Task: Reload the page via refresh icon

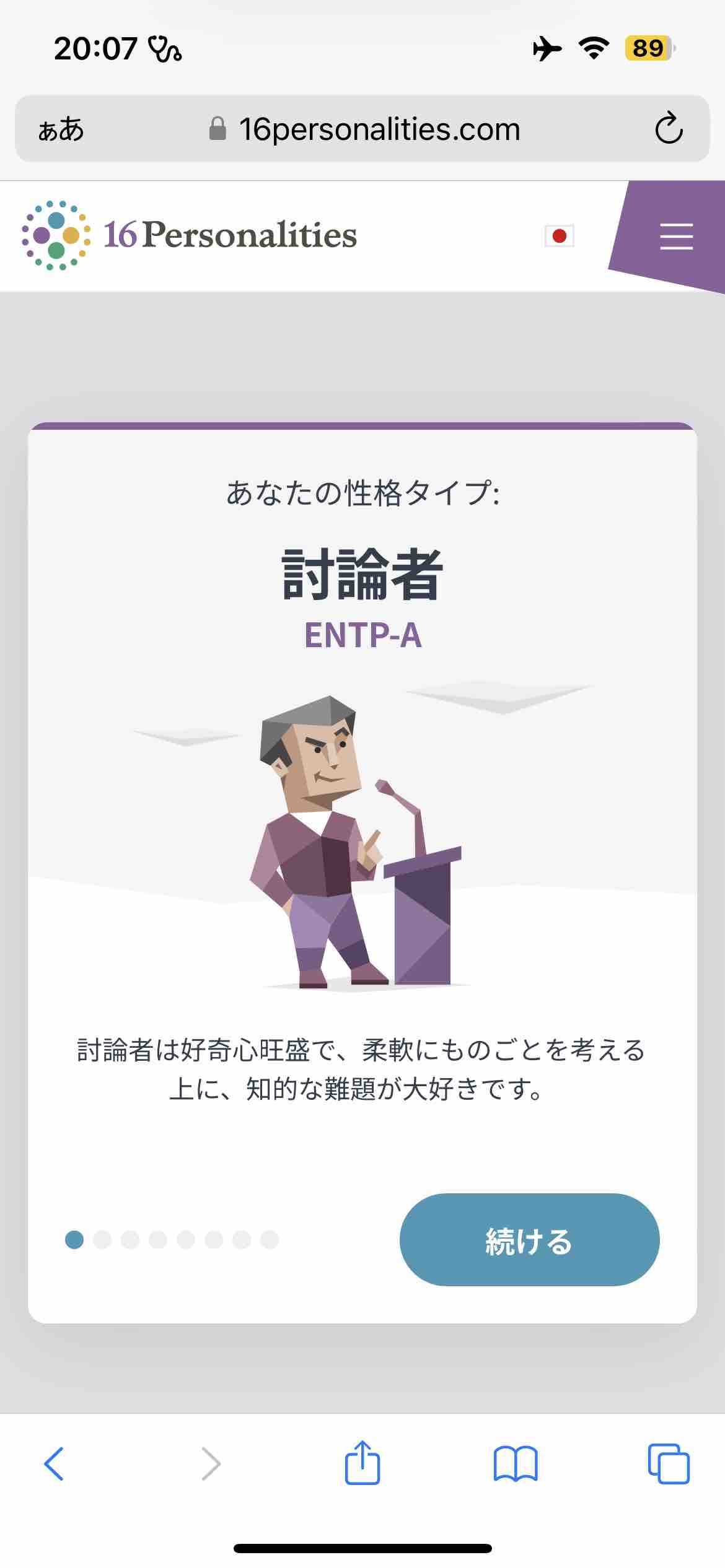Action: click(x=667, y=129)
